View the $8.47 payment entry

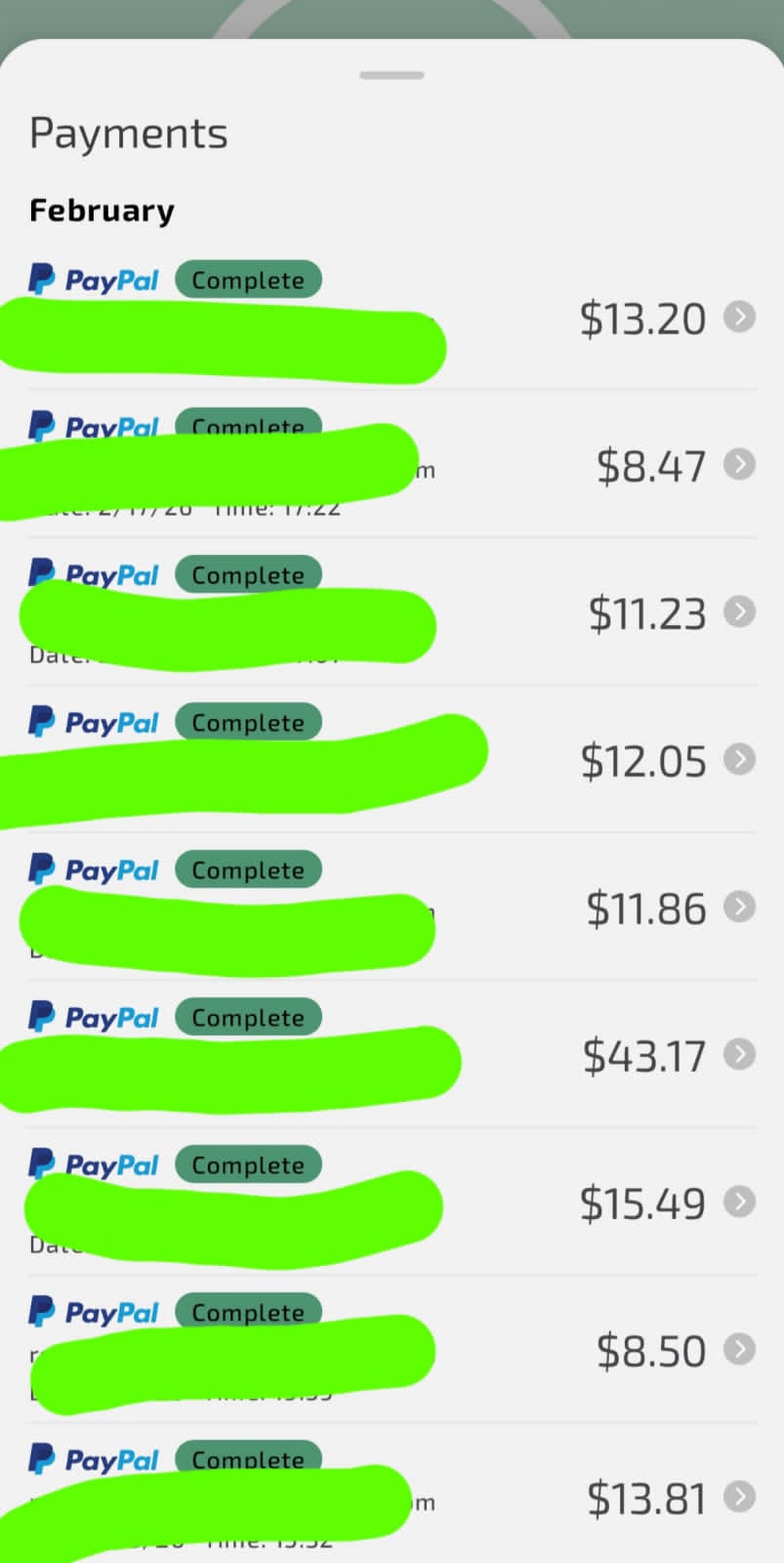click(x=739, y=465)
